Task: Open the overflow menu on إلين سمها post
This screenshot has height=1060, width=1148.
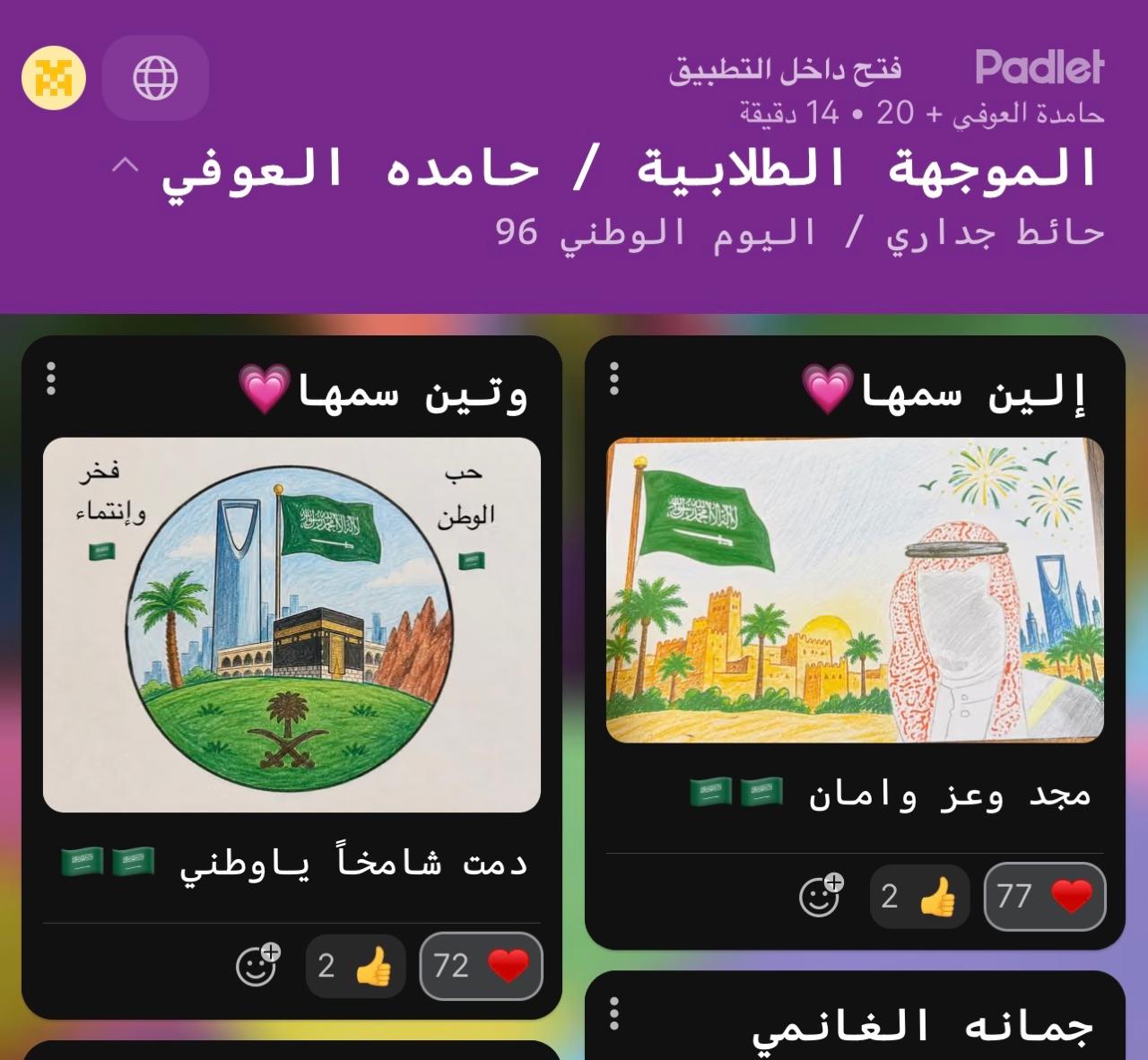Action: 614,379
